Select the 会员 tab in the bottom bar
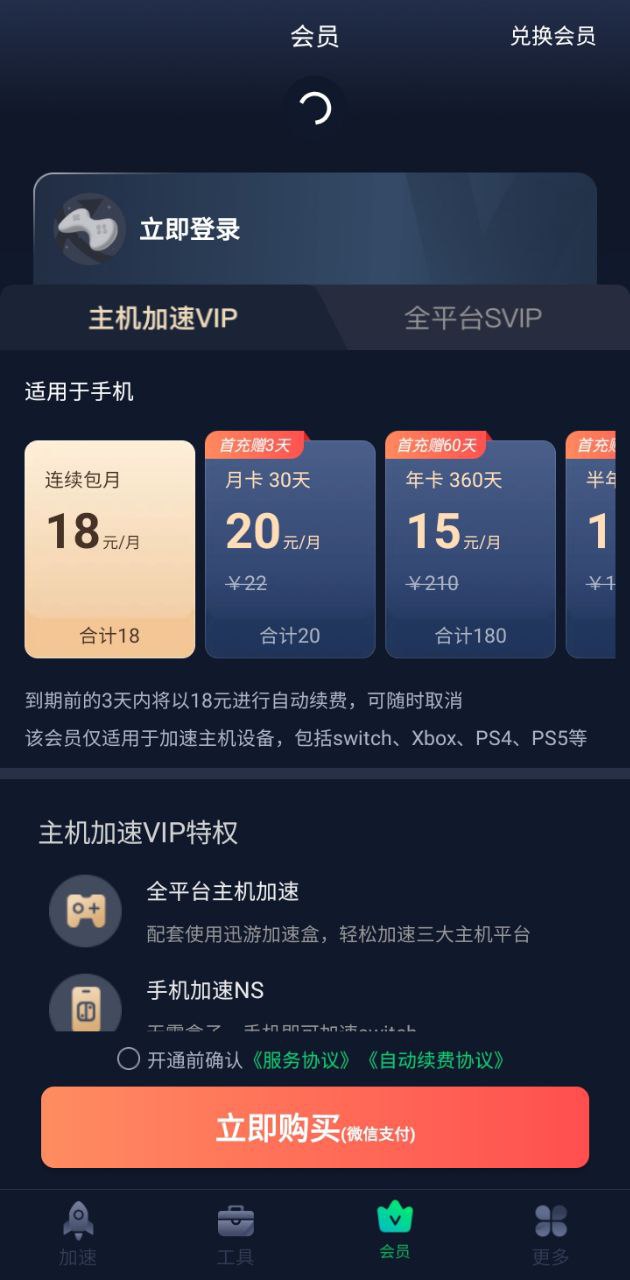The height and width of the screenshot is (1280, 630). point(394,1232)
